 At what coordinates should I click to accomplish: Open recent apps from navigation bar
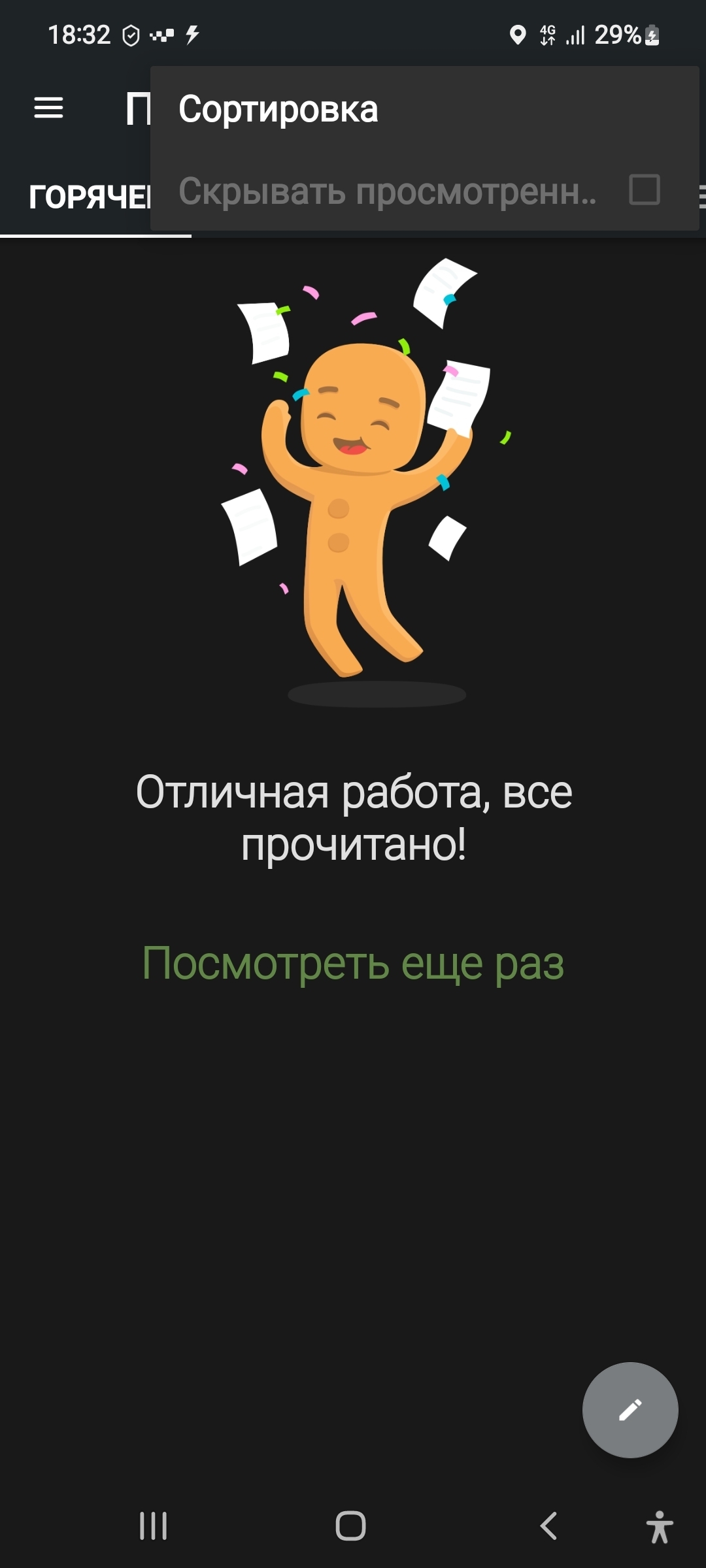[154, 1526]
